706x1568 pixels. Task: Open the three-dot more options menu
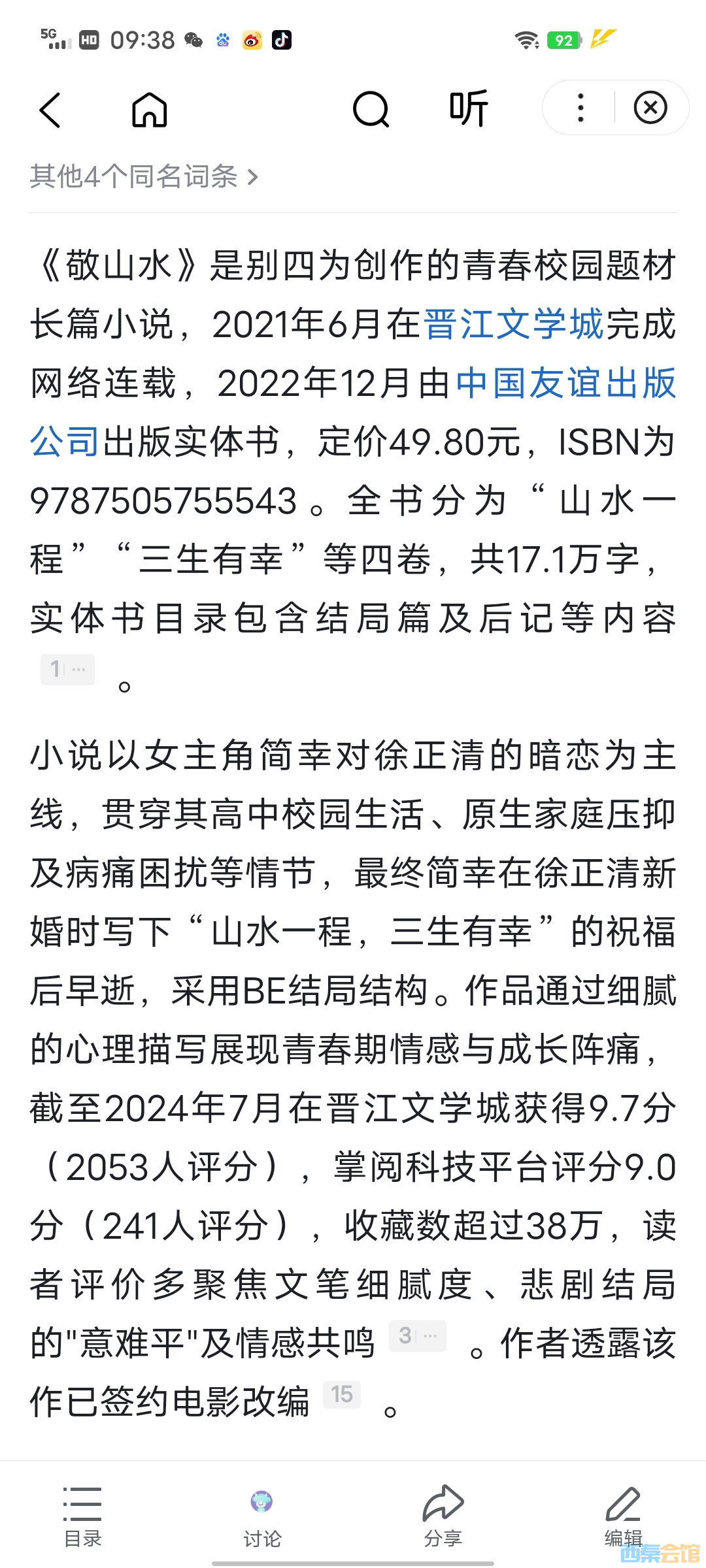click(580, 108)
